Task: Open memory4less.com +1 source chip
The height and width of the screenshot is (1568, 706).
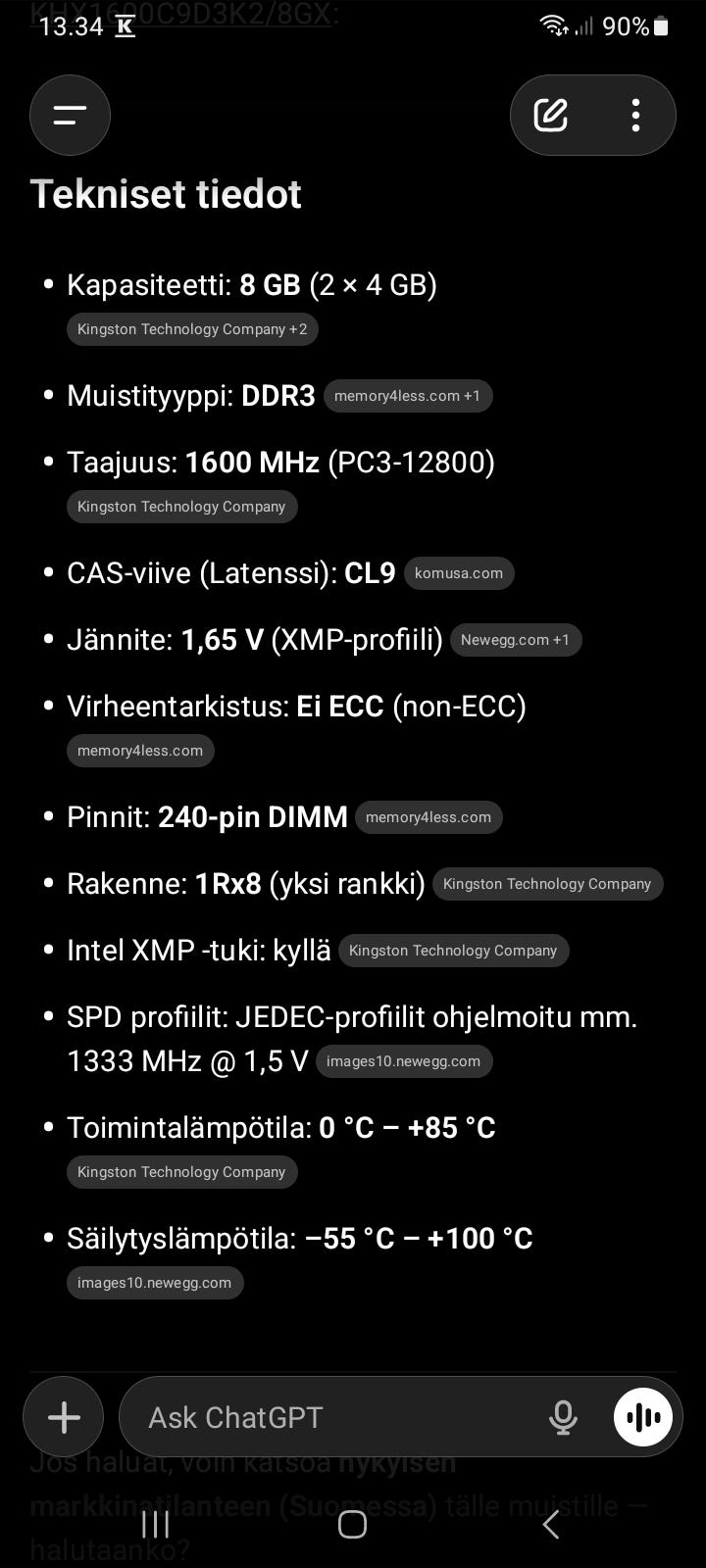Action: pyautogui.click(x=407, y=396)
